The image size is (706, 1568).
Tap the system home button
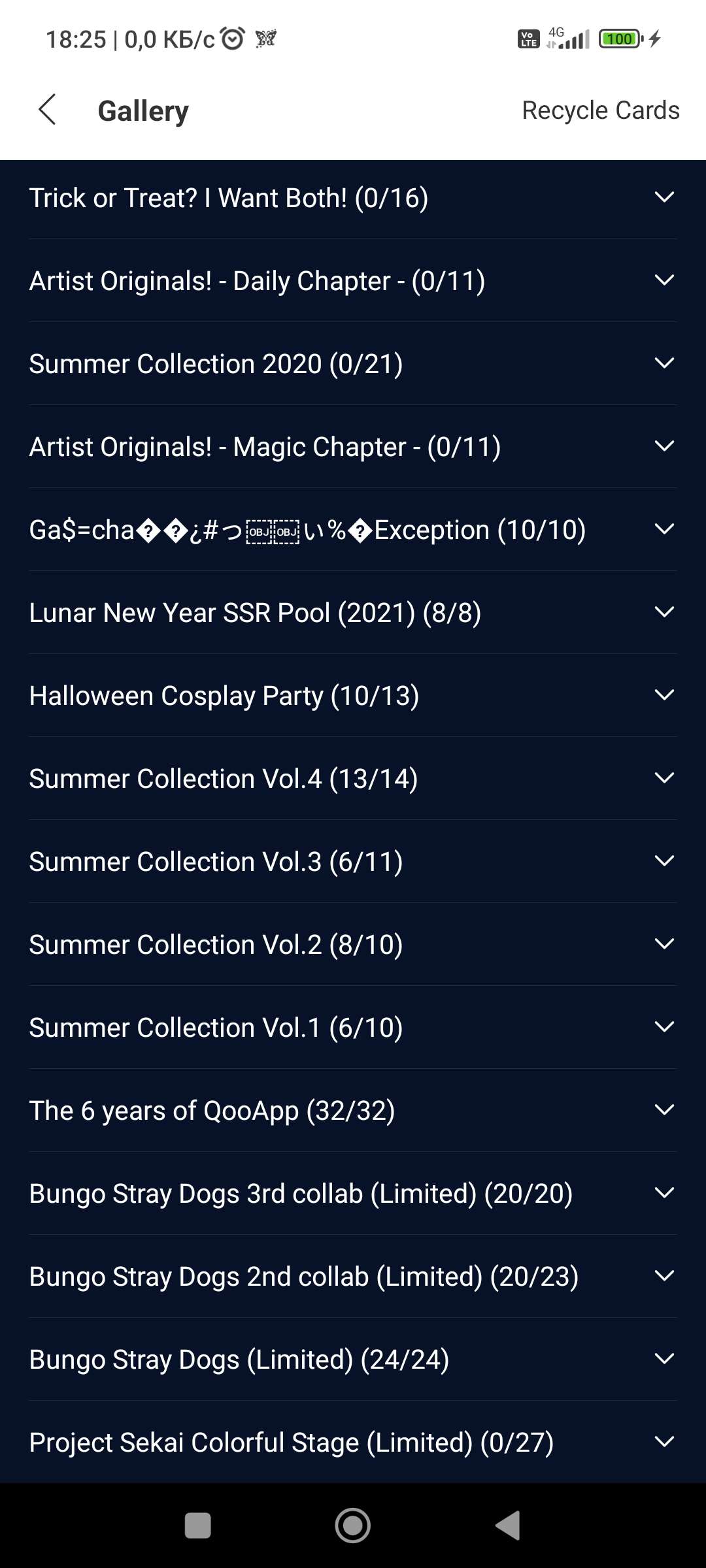[353, 1526]
